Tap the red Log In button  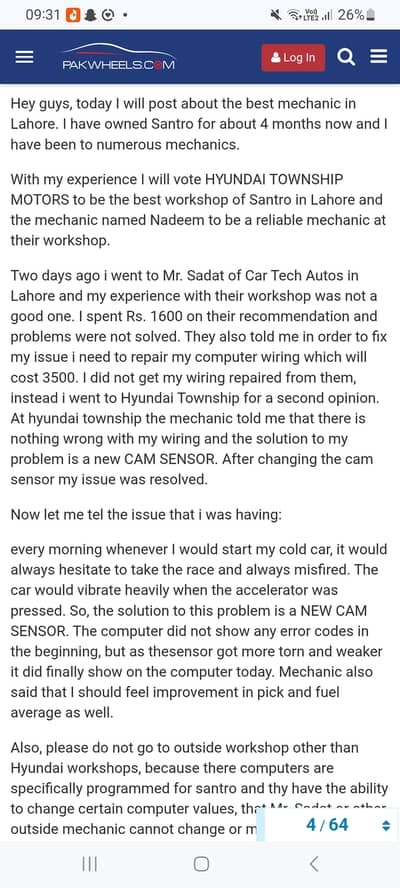(x=293, y=58)
